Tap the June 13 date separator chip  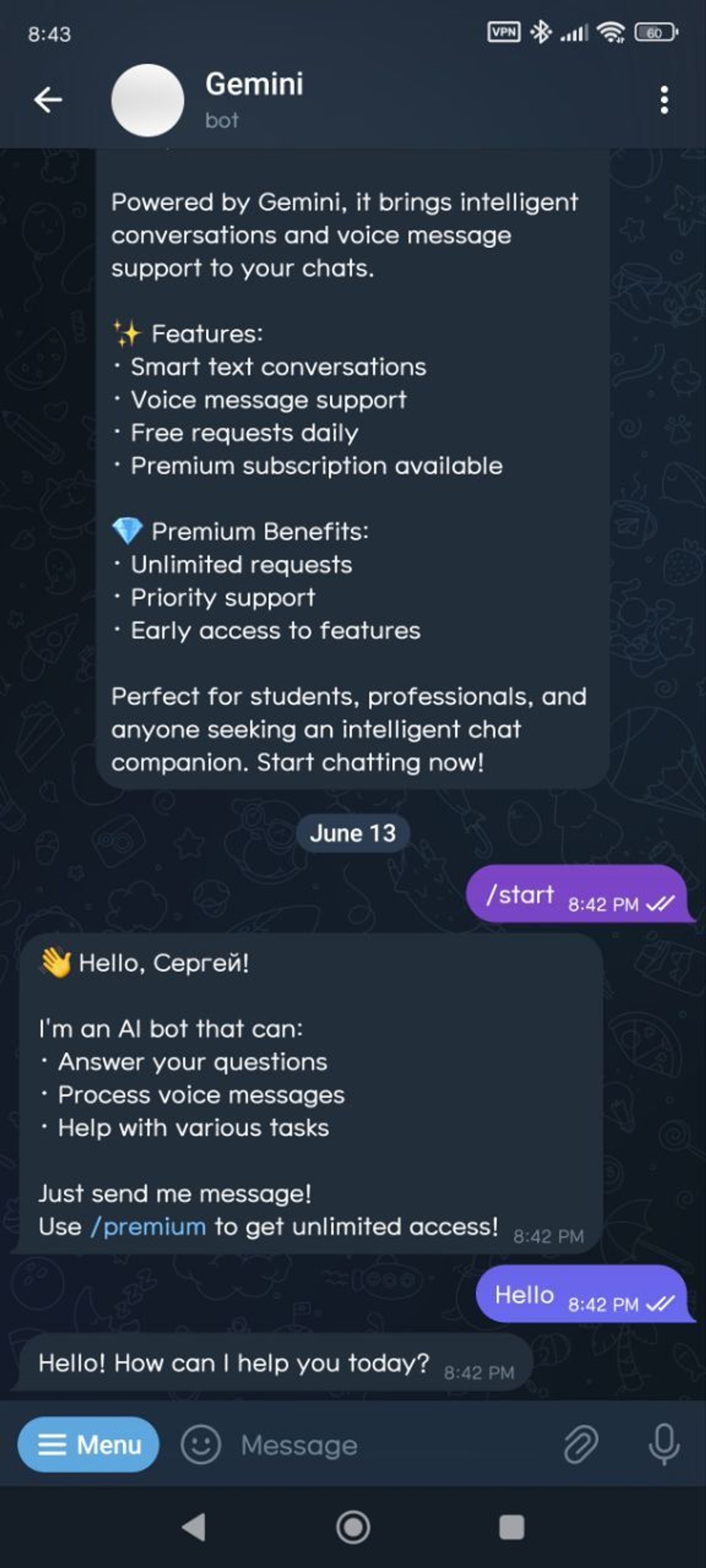pyautogui.click(x=353, y=832)
